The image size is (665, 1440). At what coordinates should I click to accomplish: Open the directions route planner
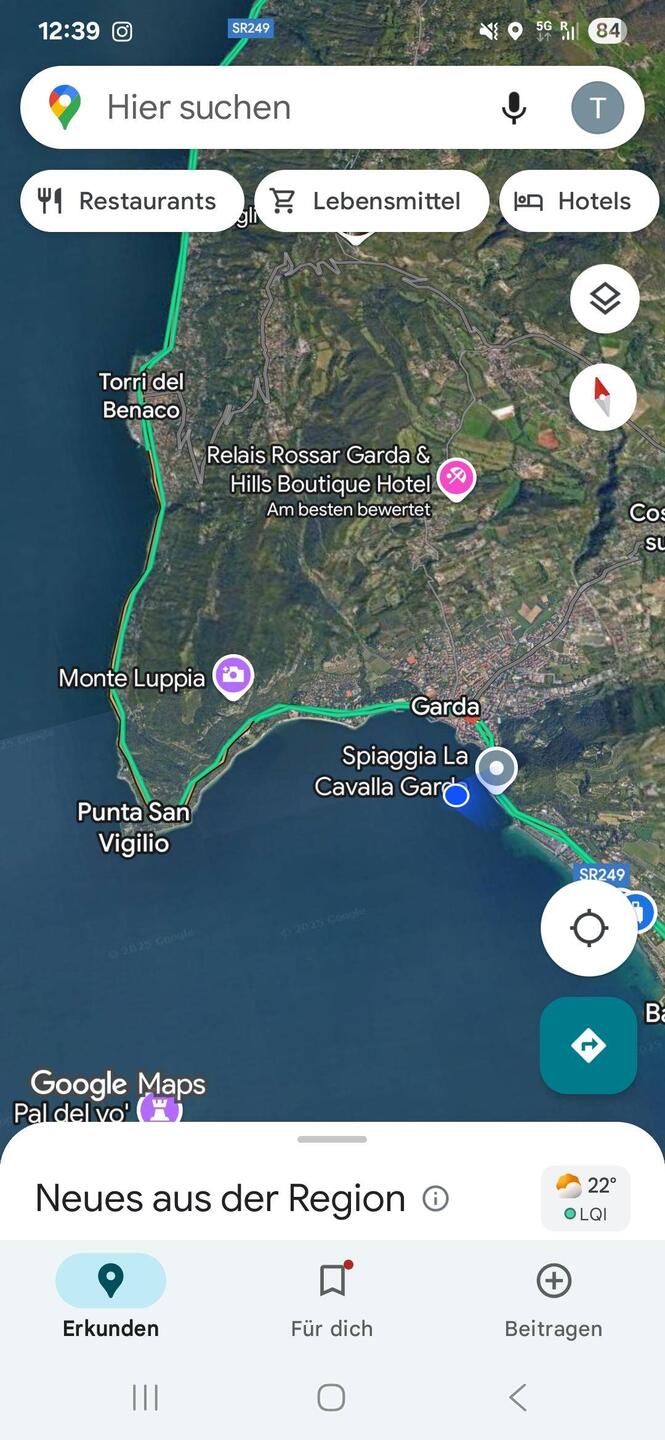(588, 1045)
